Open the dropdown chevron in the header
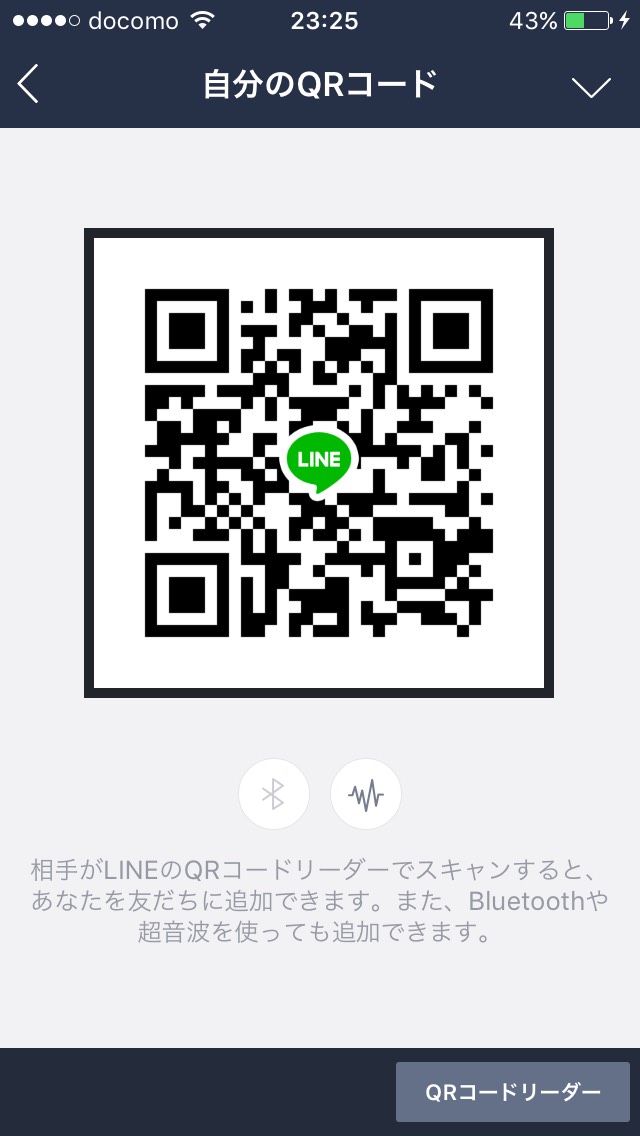 click(x=591, y=87)
